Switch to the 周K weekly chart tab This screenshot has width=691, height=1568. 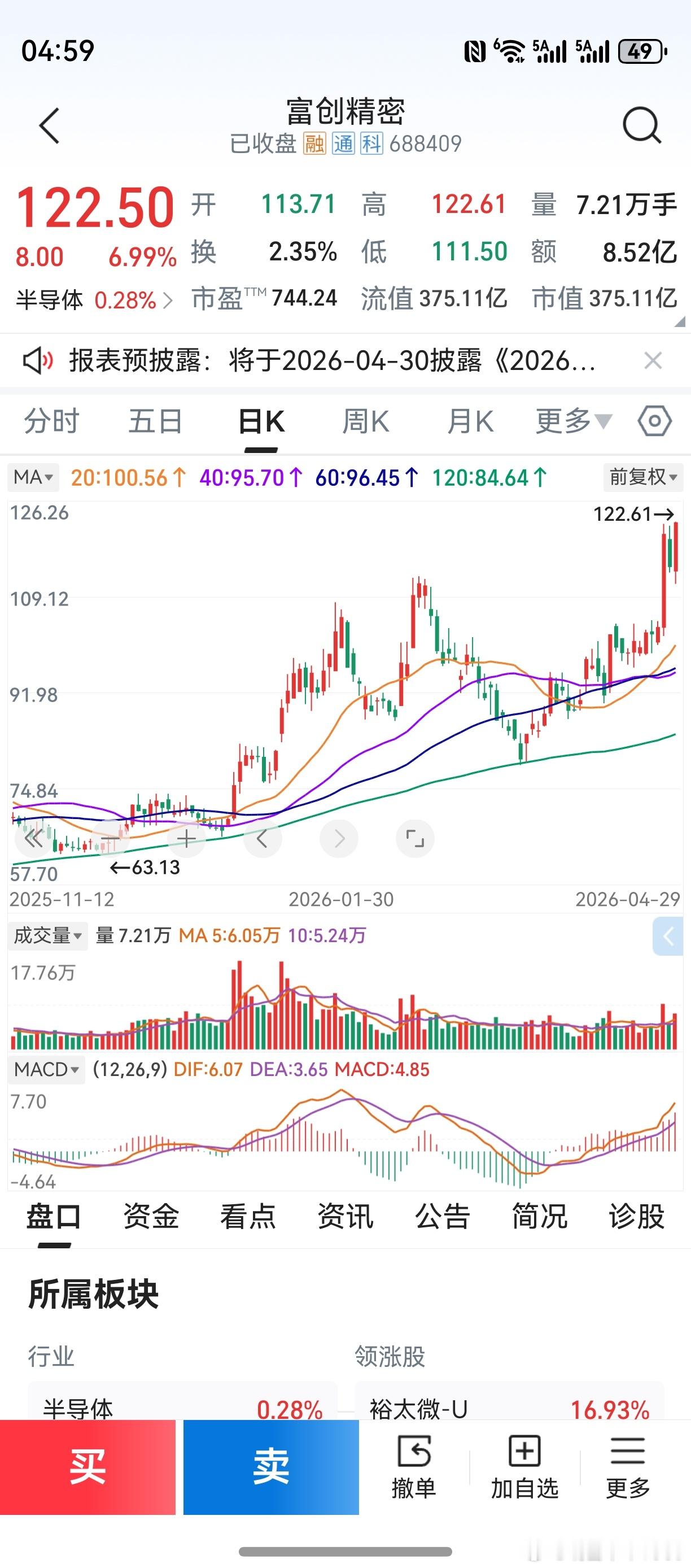pos(364,420)
